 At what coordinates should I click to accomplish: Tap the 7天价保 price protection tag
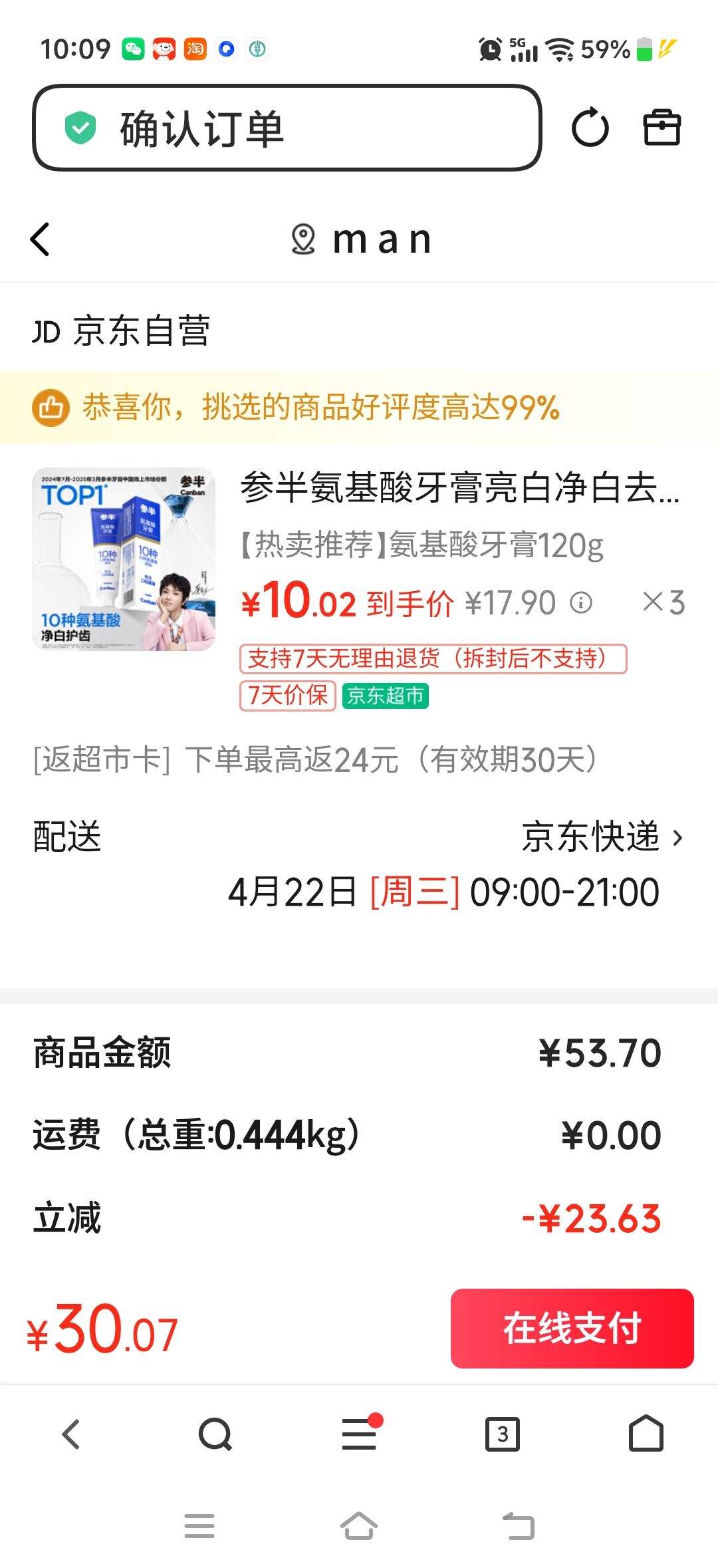pyautogui.click(x=287, y=696)
